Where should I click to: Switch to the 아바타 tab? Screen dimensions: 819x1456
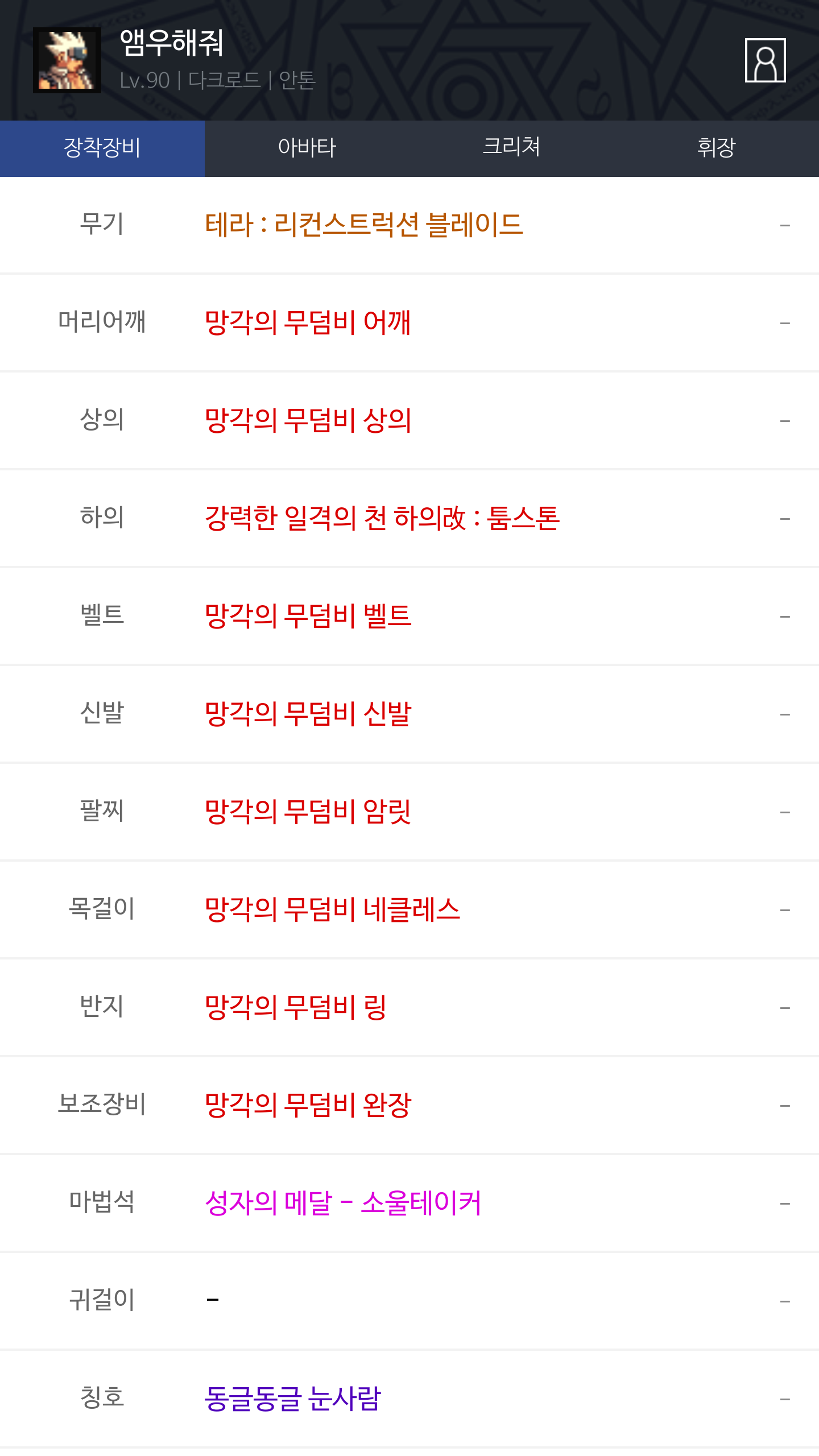tap(307, 148)
